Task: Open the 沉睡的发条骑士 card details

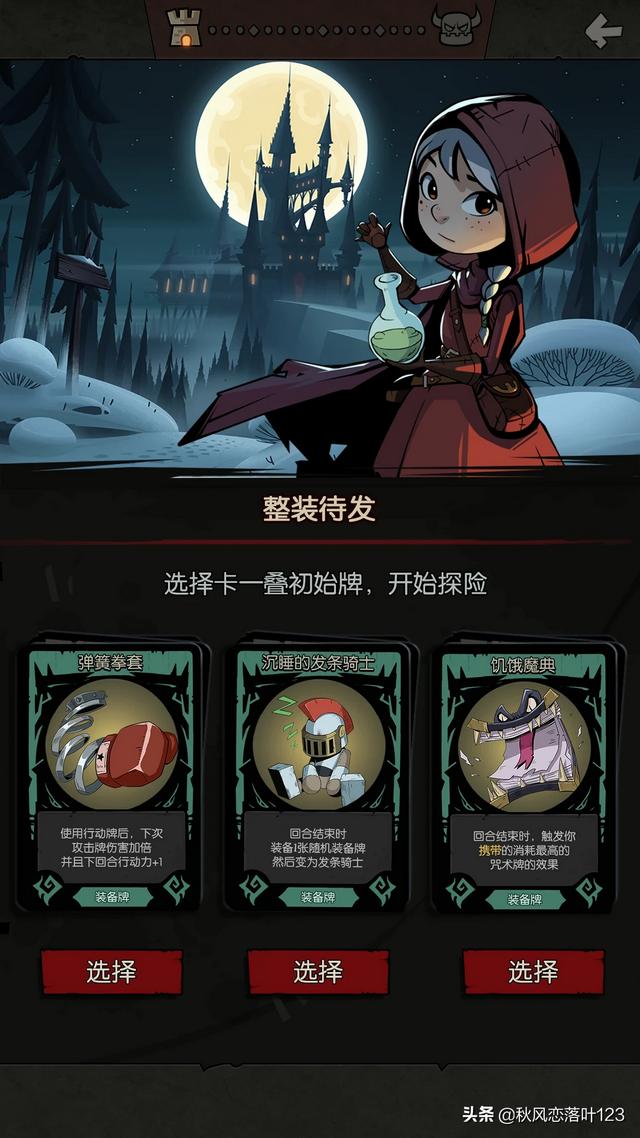Action: pyautogui.click(x=318, y=770)
